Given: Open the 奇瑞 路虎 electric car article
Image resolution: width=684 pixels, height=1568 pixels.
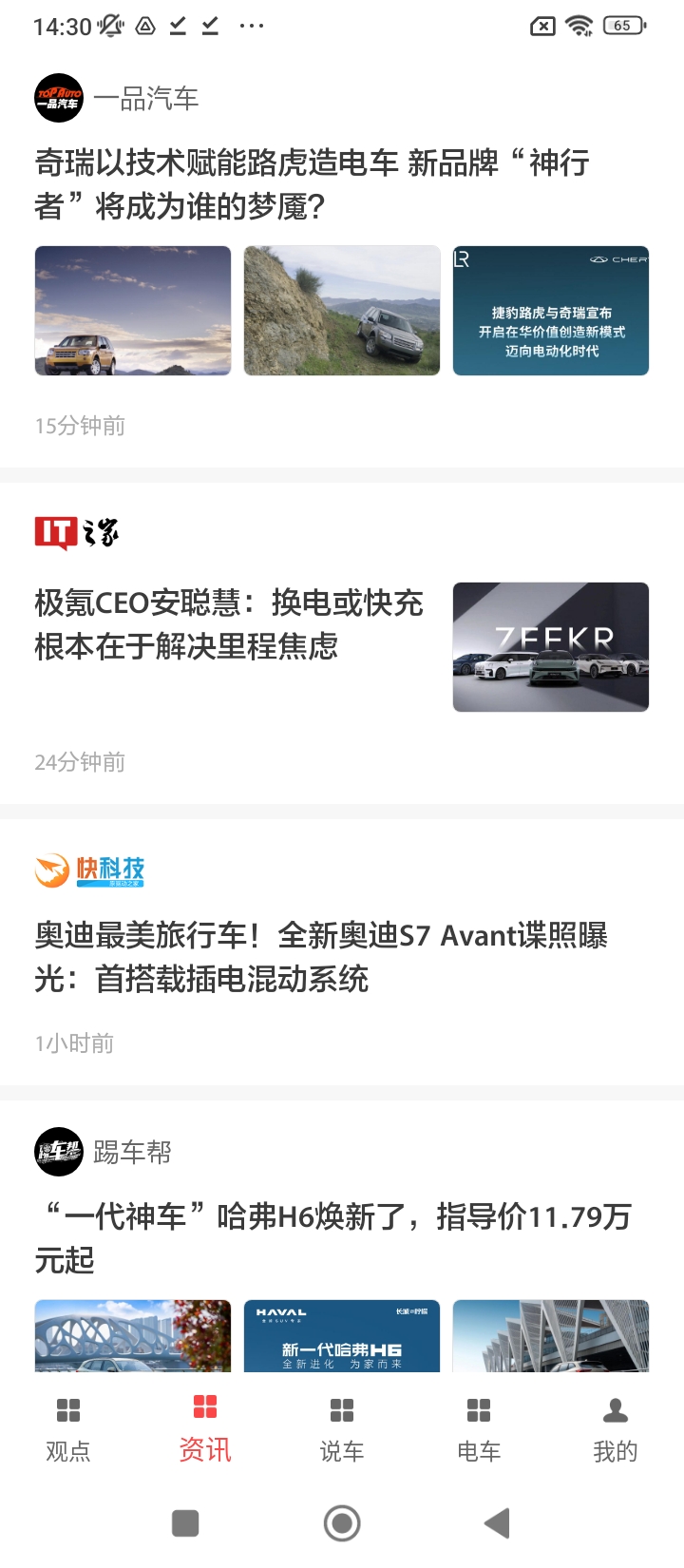Looking at the screenshot, I should [x=312, y=184].
